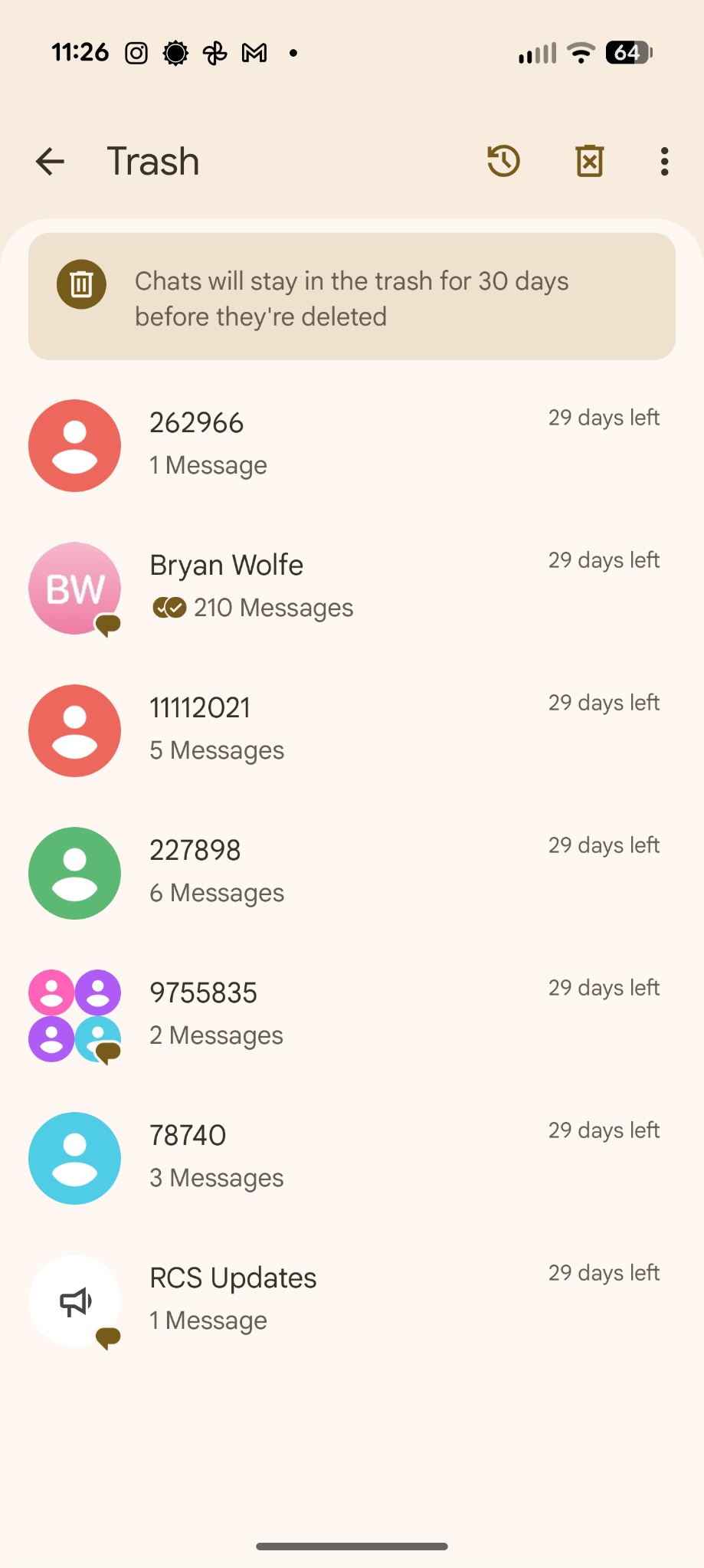
Task: Tap the trash can icon in the banner
Action: [x=81, y=284]
